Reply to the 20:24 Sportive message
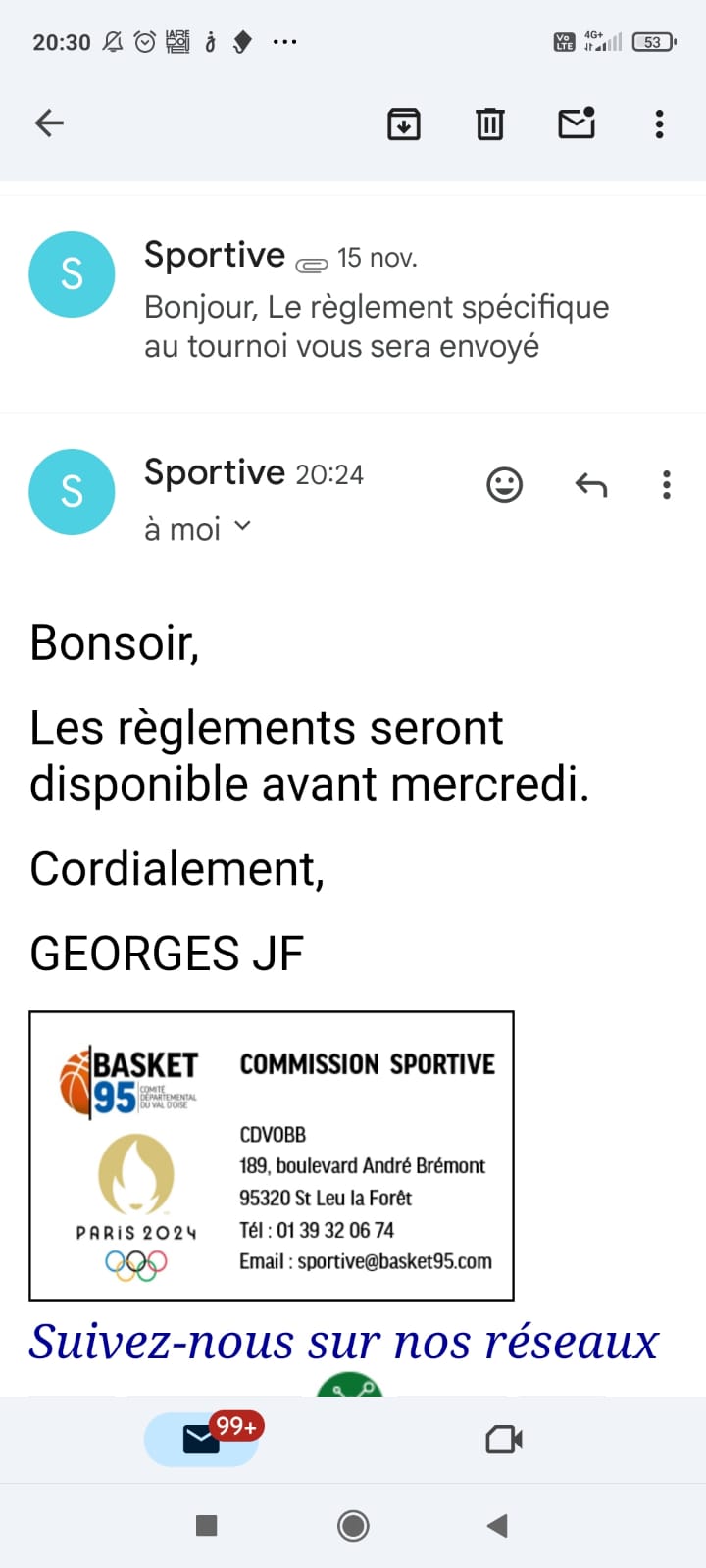706x1568 pixels. [x=590, y=485]
